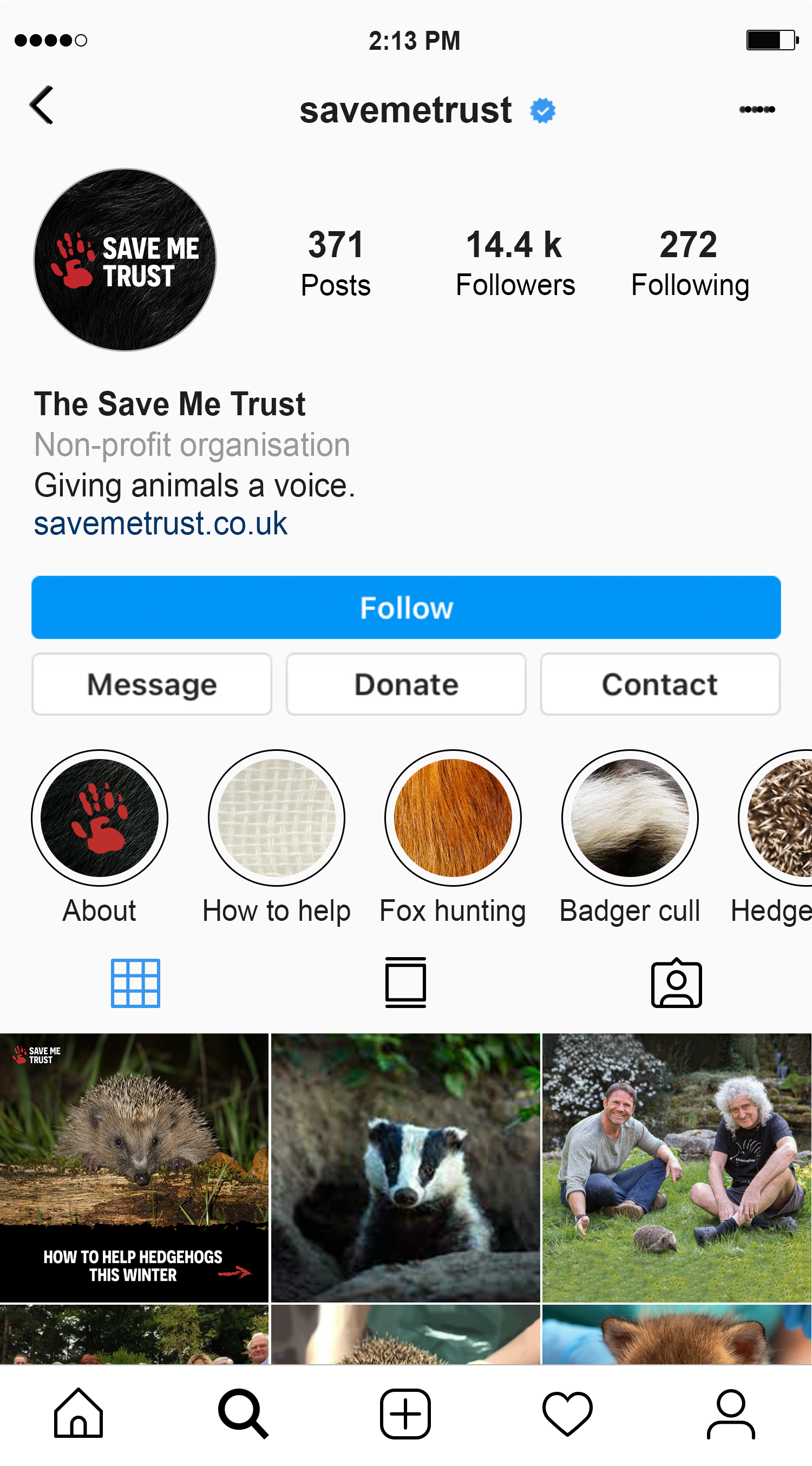Visit the savemetrust.co.uk link
Screen dimensions: 812x1466
(160, 523)
